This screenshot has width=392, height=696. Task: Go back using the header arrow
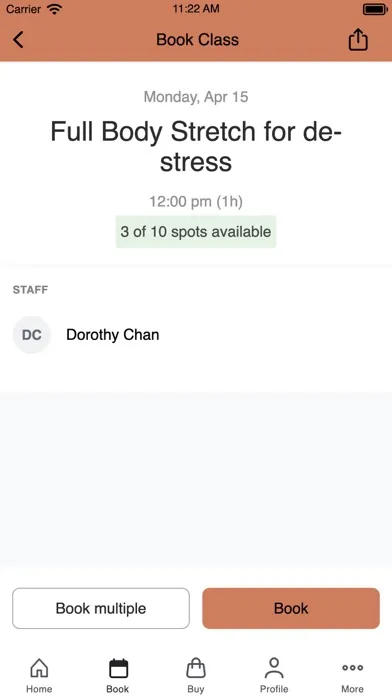(18, 40)
